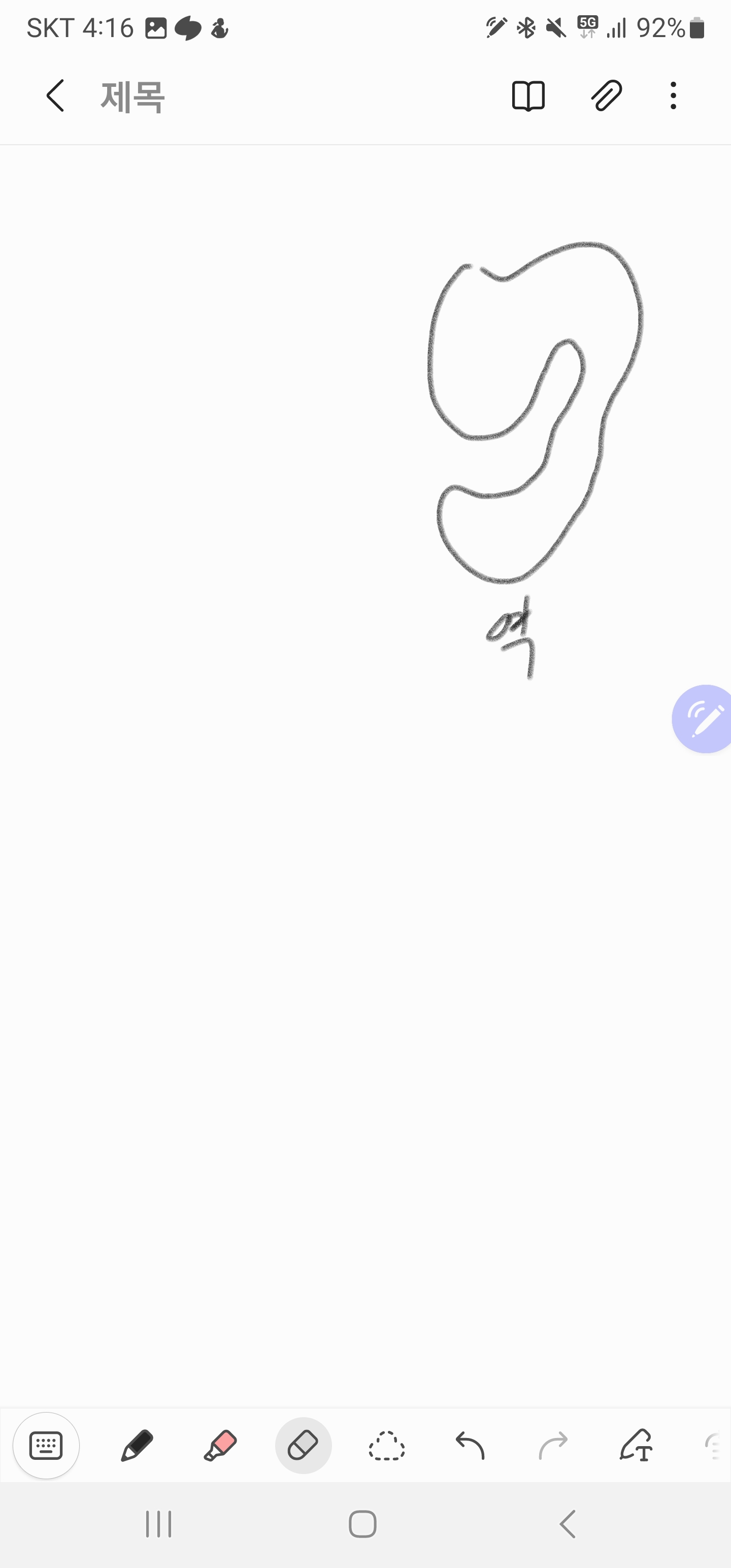
Task: Switch to keyboard input mode
Action: tap(46, 1445)
